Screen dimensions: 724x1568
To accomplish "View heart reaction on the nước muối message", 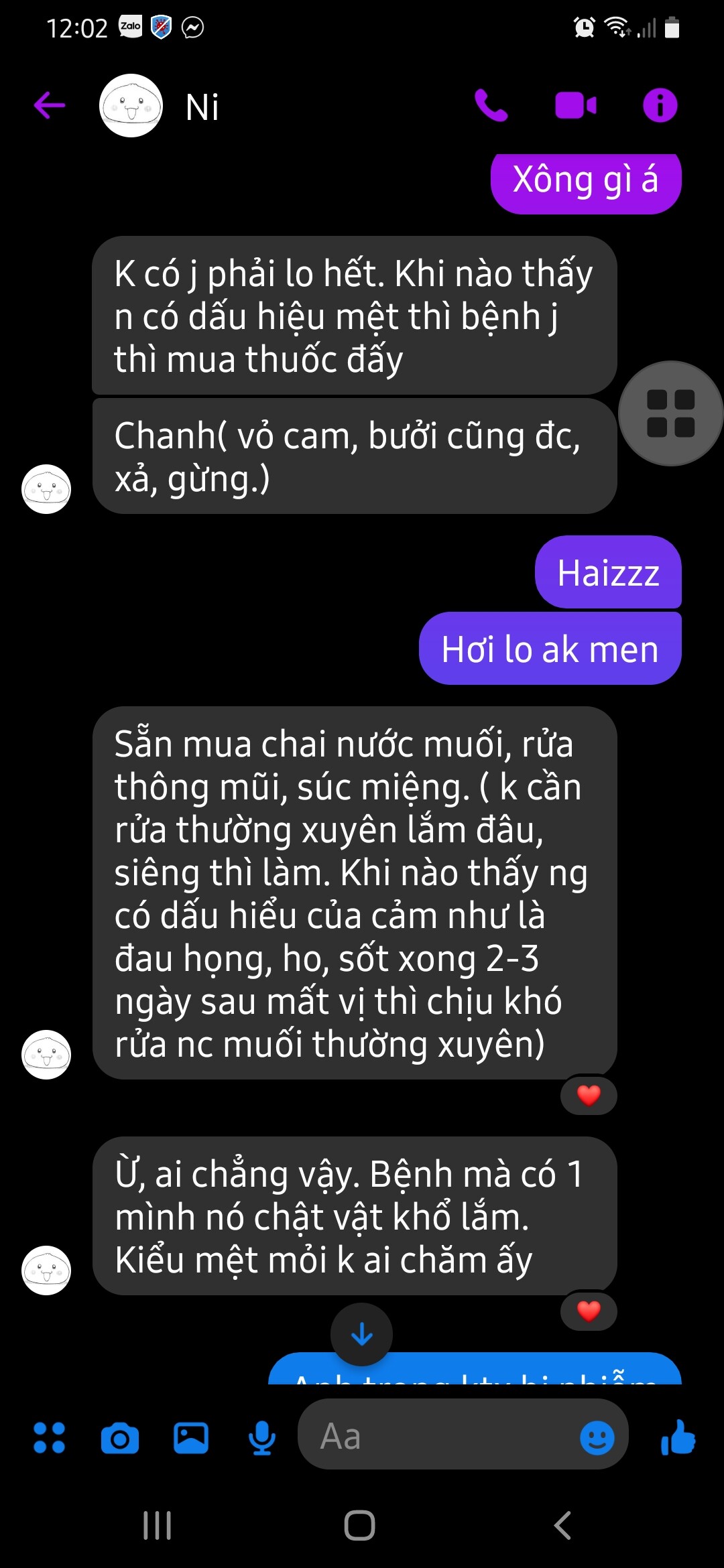I will click(589, 1095).
